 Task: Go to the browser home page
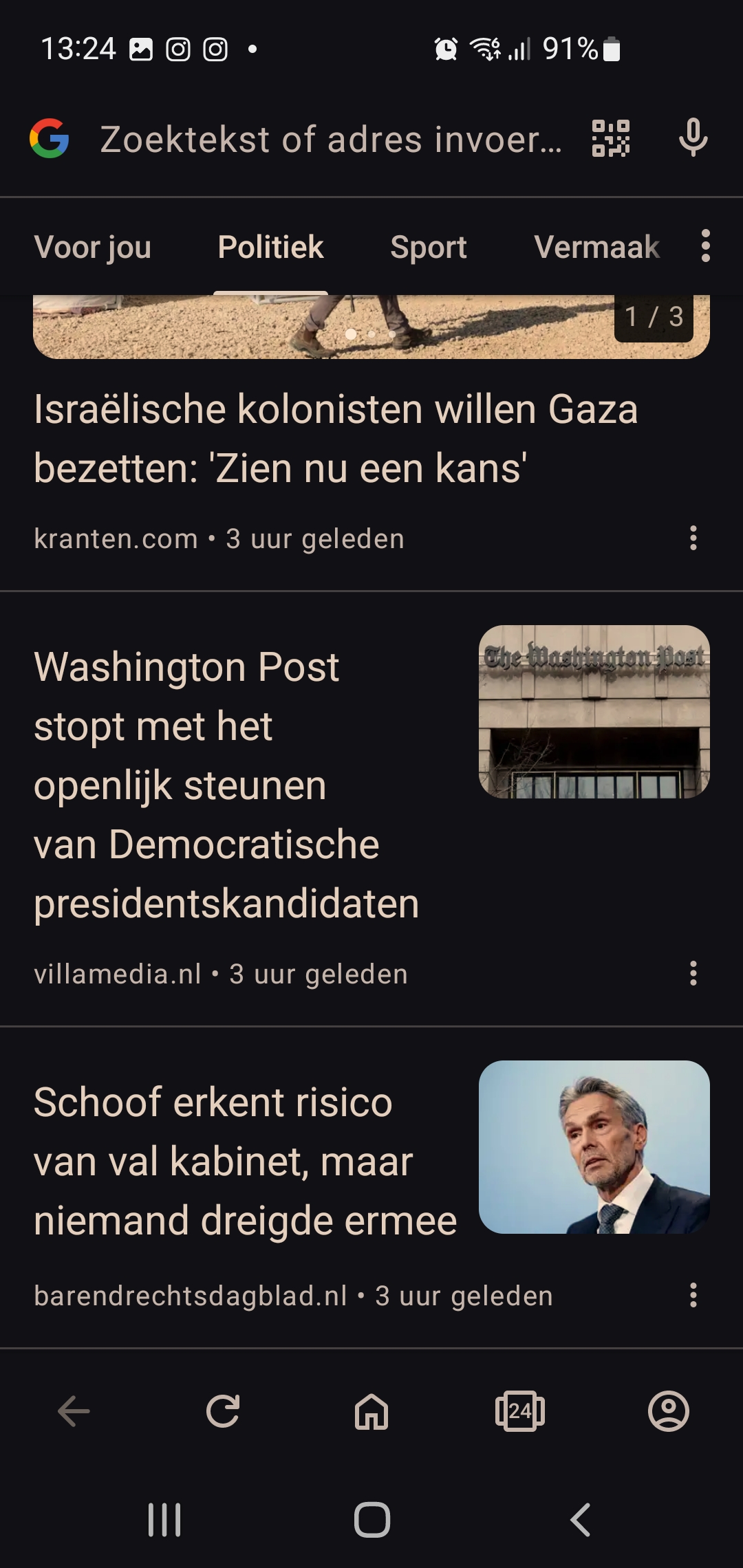click(x=371, y=1412)
